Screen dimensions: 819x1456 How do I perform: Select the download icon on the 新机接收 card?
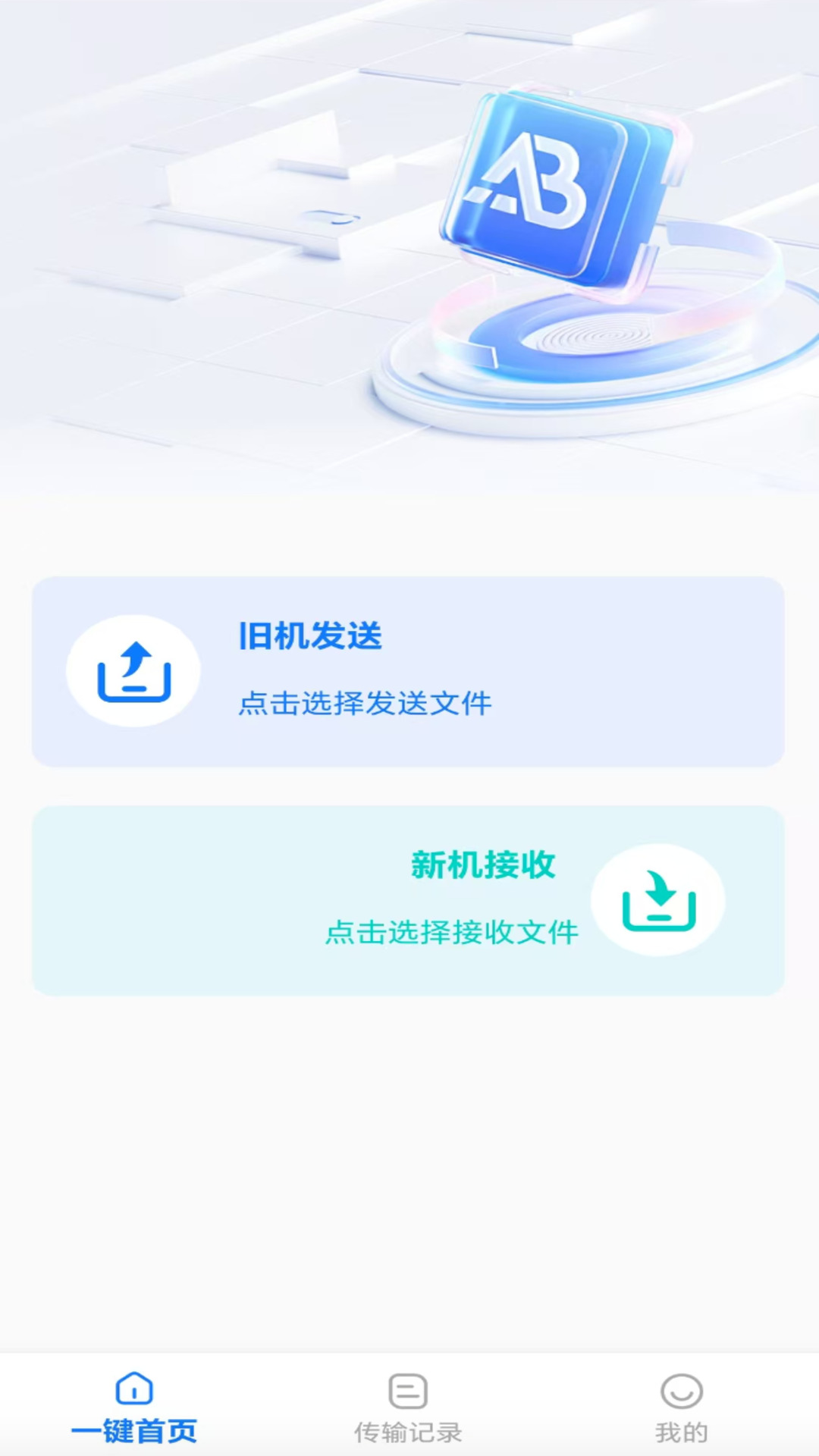658,899
